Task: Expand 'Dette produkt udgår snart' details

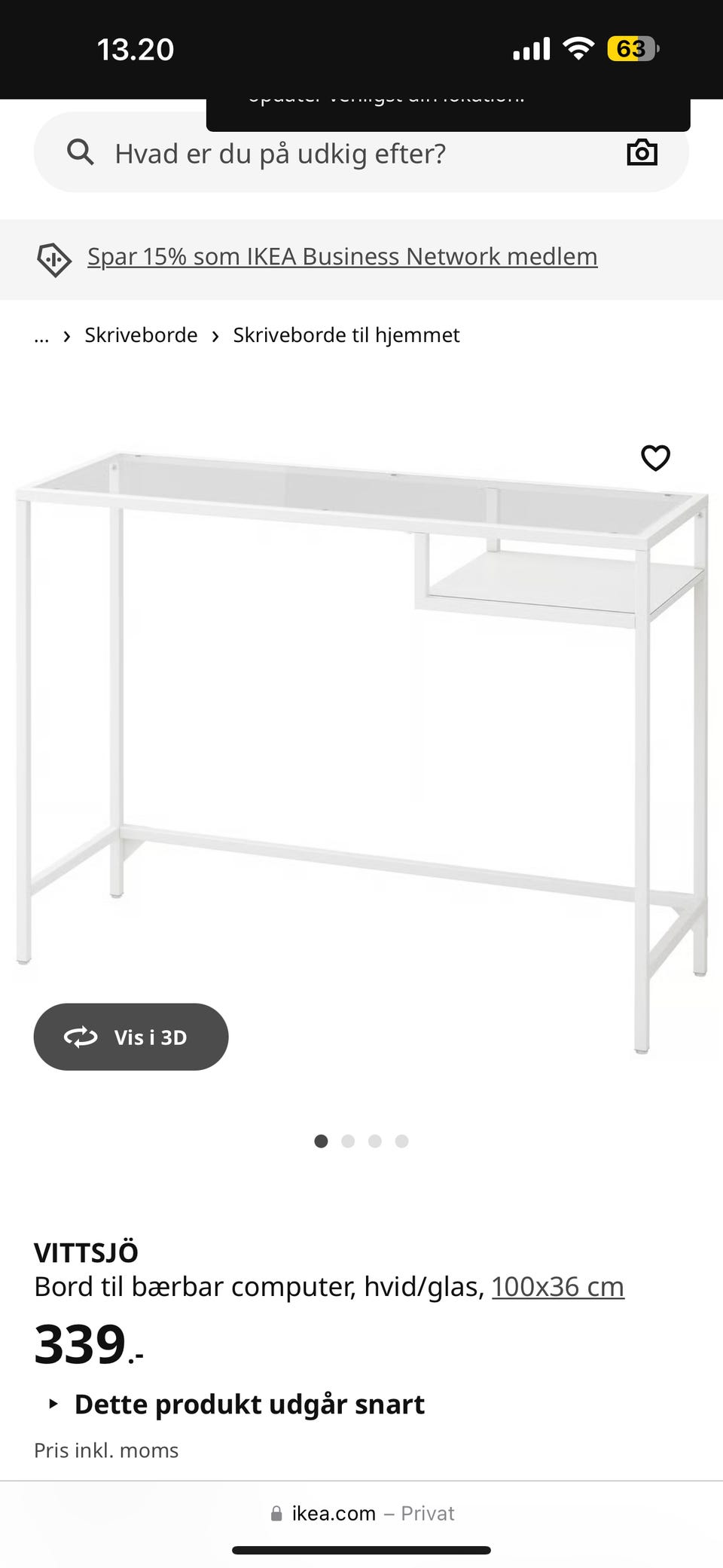Action: (x=249, y=1404)
